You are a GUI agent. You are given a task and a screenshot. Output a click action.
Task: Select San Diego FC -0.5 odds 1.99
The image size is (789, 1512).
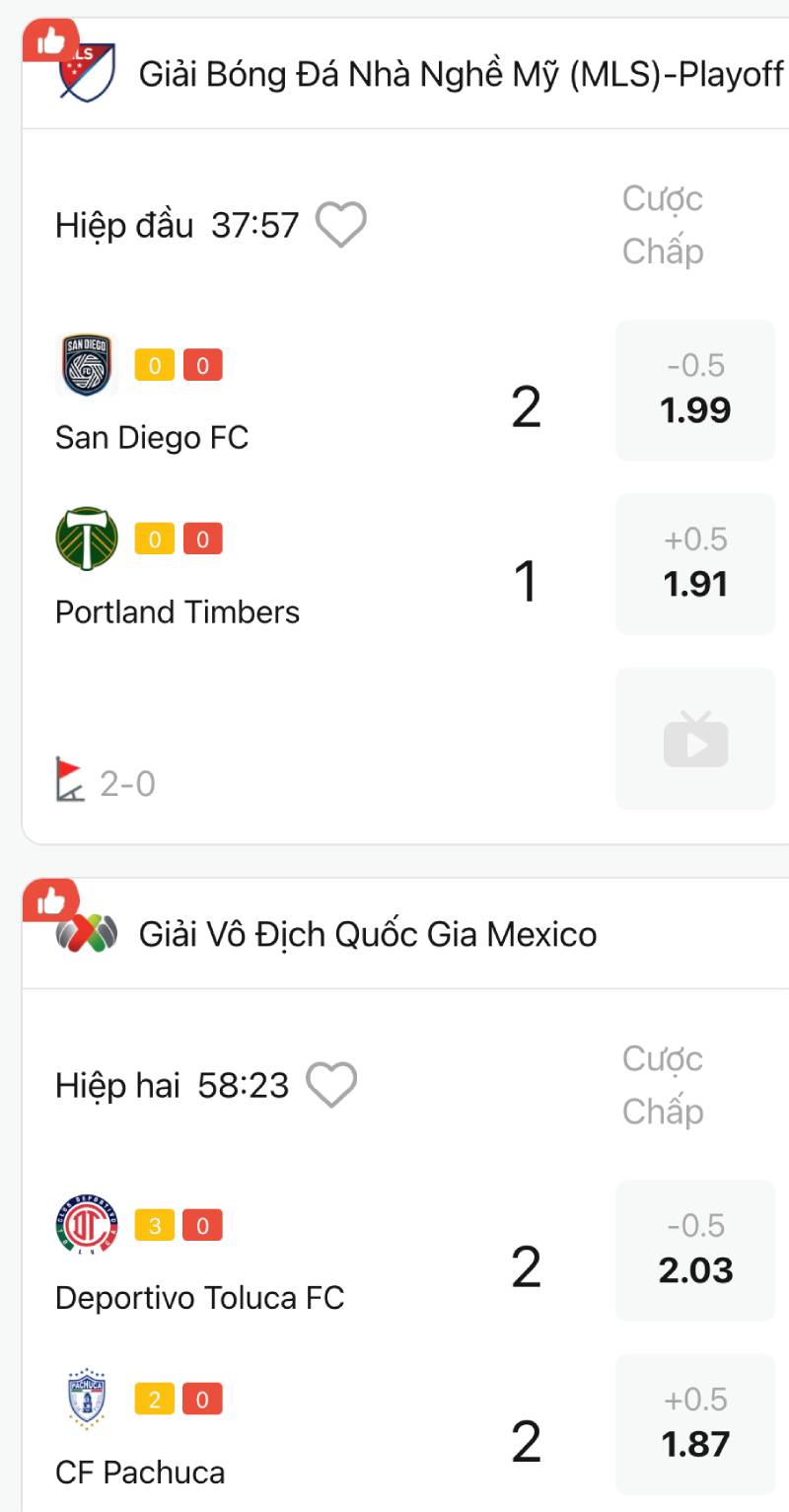pyautogui.click(x=695, y=391)
